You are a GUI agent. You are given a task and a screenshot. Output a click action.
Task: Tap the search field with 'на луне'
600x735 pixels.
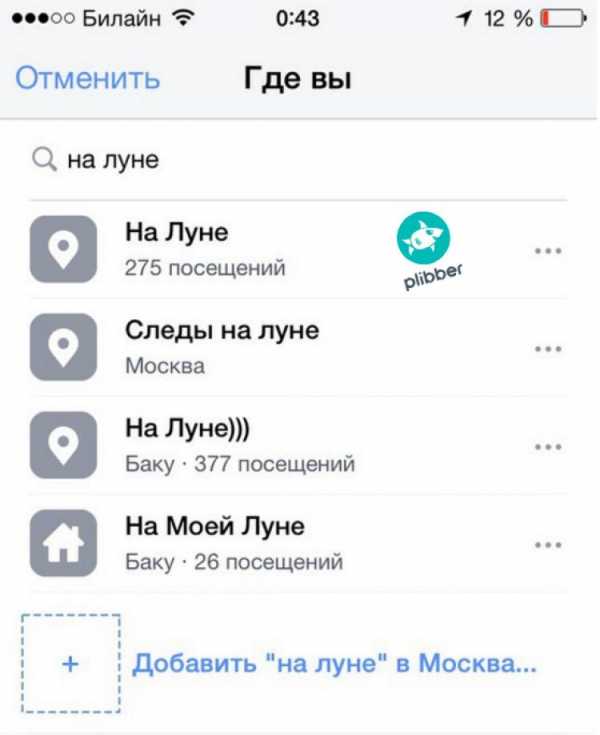click(300, 159)
